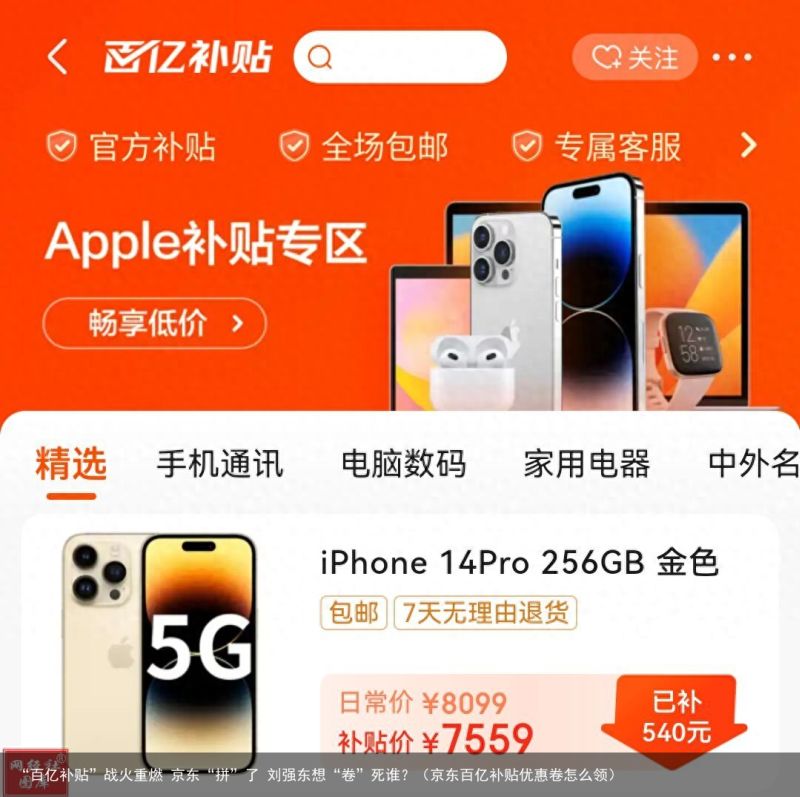
Task: Switch to the 电脑数码 tab
Action: click(x=403, y=464)
